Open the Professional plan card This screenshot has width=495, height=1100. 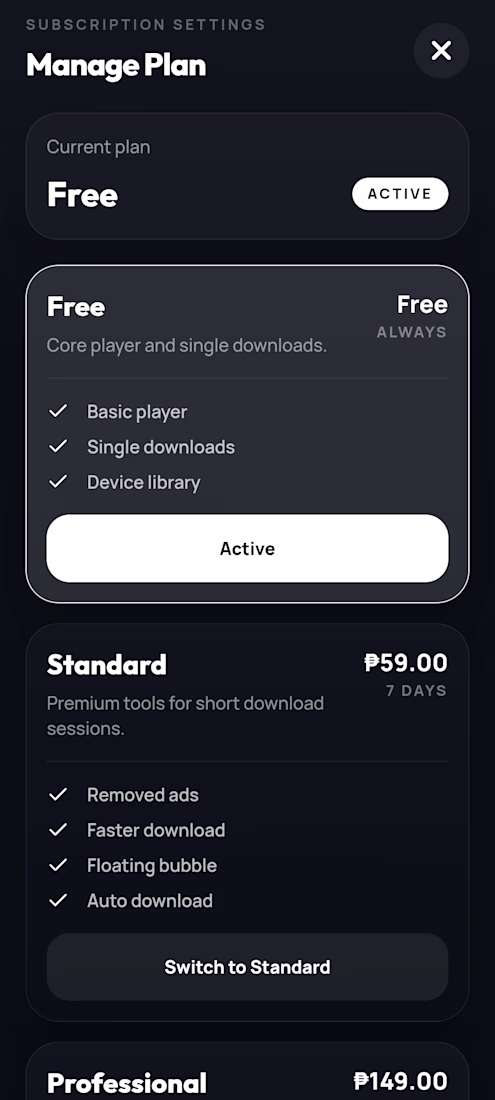coord(247,1071)
